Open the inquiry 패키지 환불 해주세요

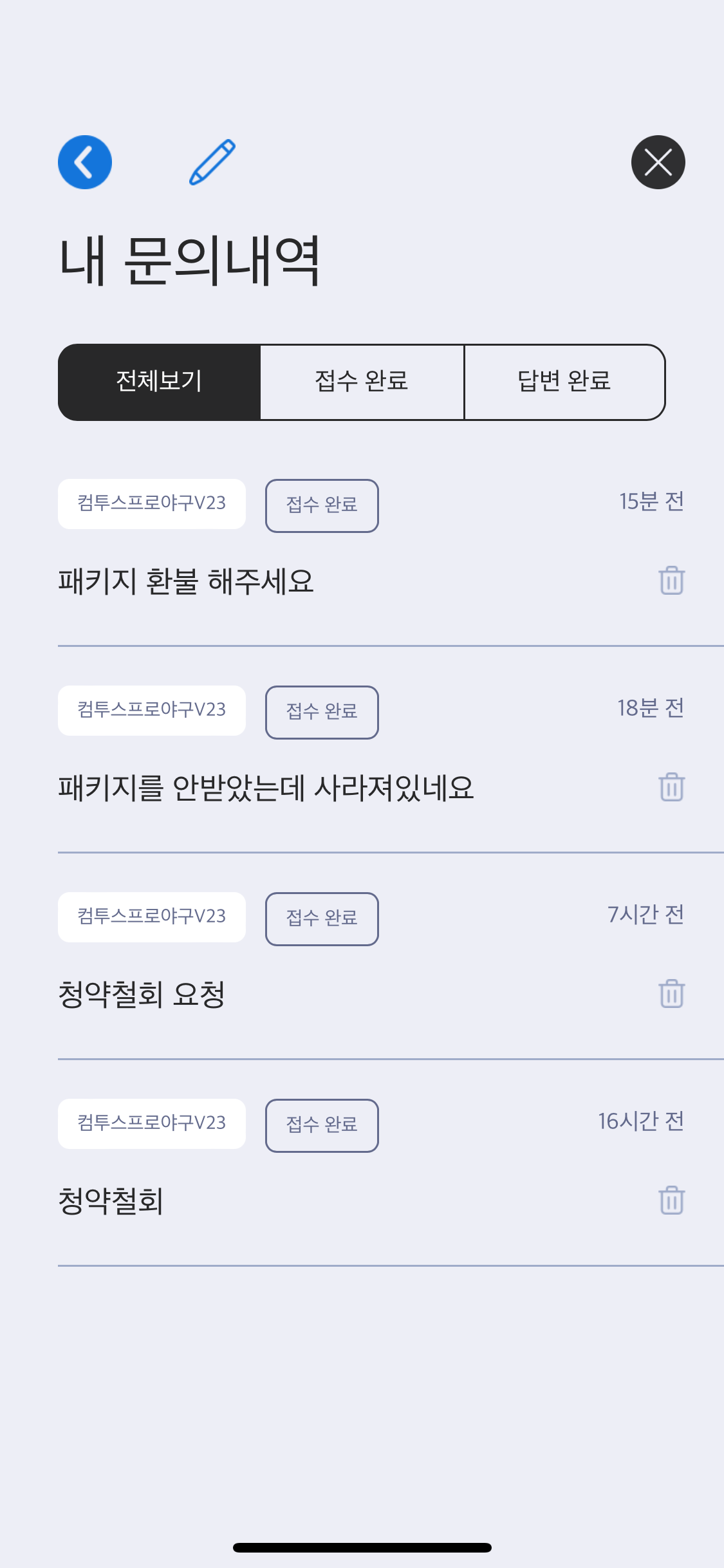187,581
